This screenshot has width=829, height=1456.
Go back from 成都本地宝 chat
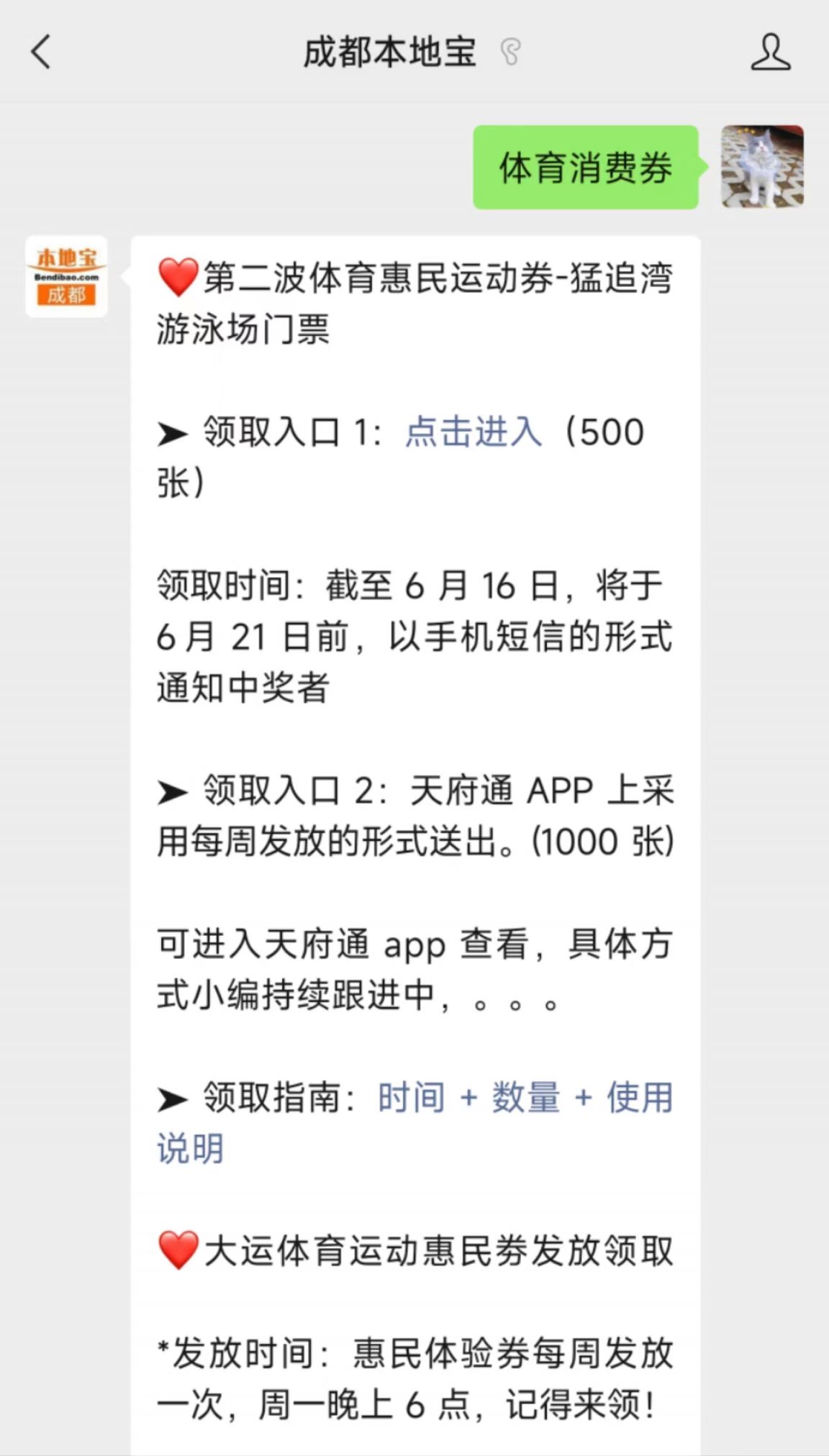[41, 53]
